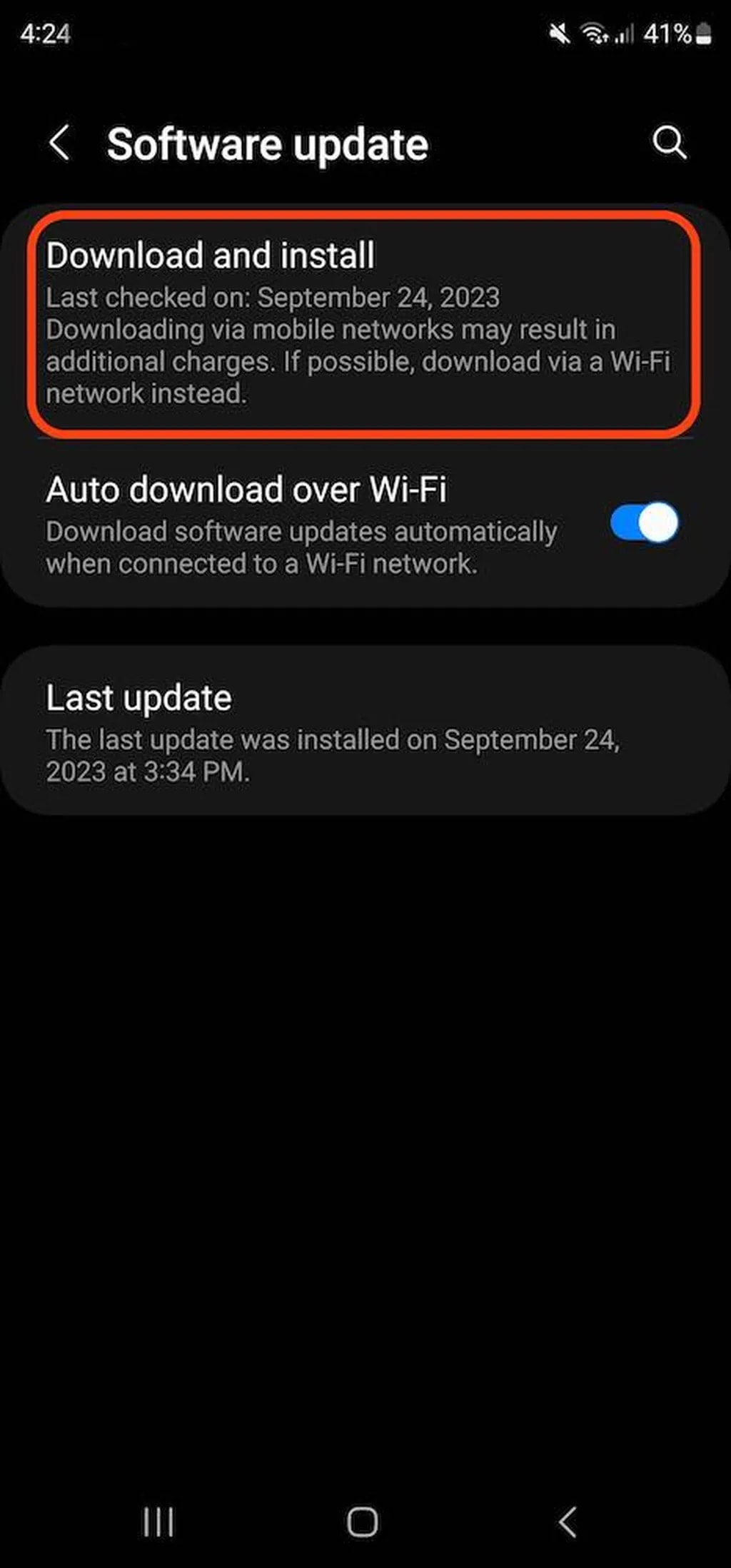Tap the system home button
The width and height of the screenshot is (731, 1568).
363,1522
